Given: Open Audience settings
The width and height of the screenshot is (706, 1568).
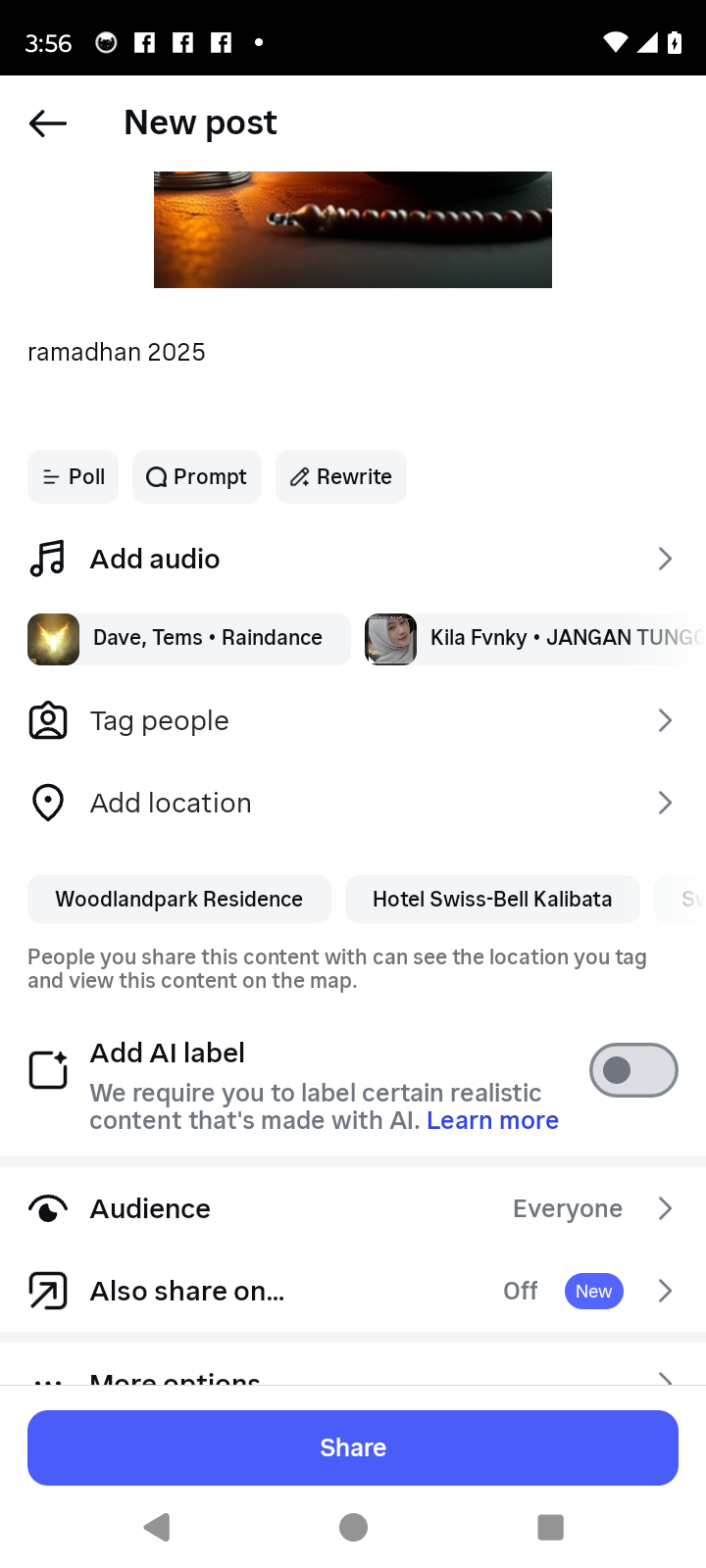Looking at the screenshot, I should tap(353, 1209).
